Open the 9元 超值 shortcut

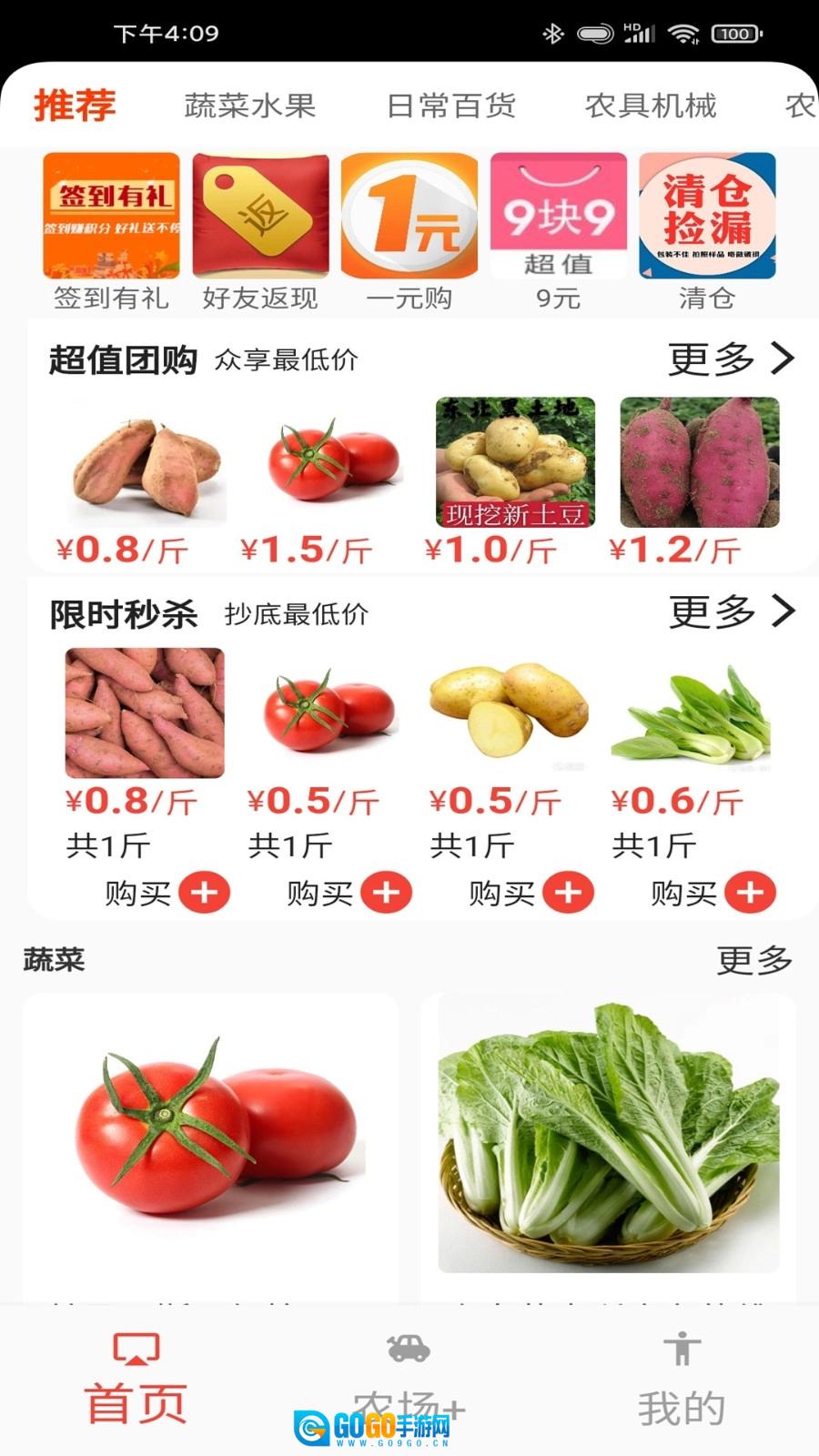pyautogui.click(x=558, y=232)
